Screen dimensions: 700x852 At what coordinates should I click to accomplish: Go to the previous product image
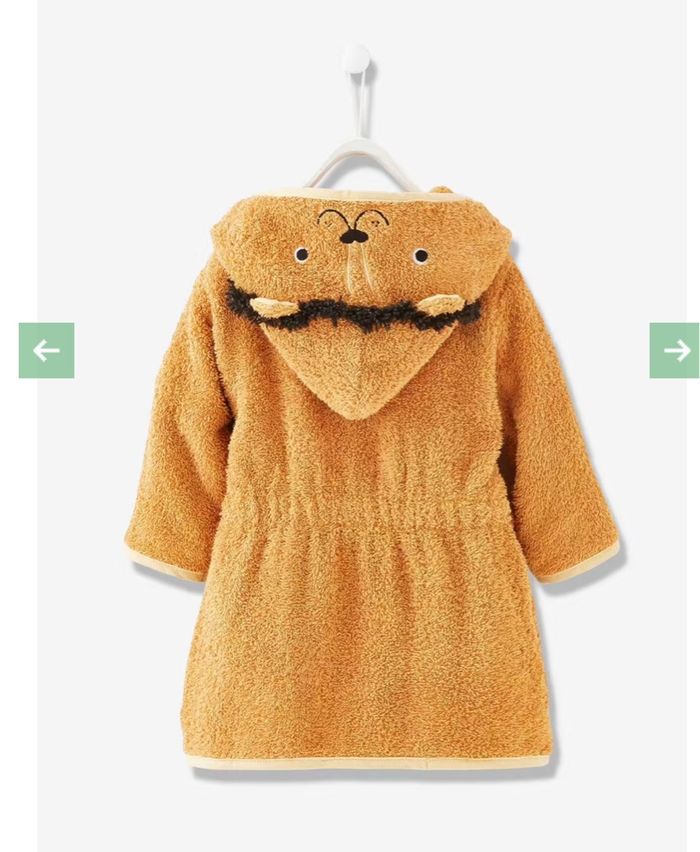click(46, 351)
